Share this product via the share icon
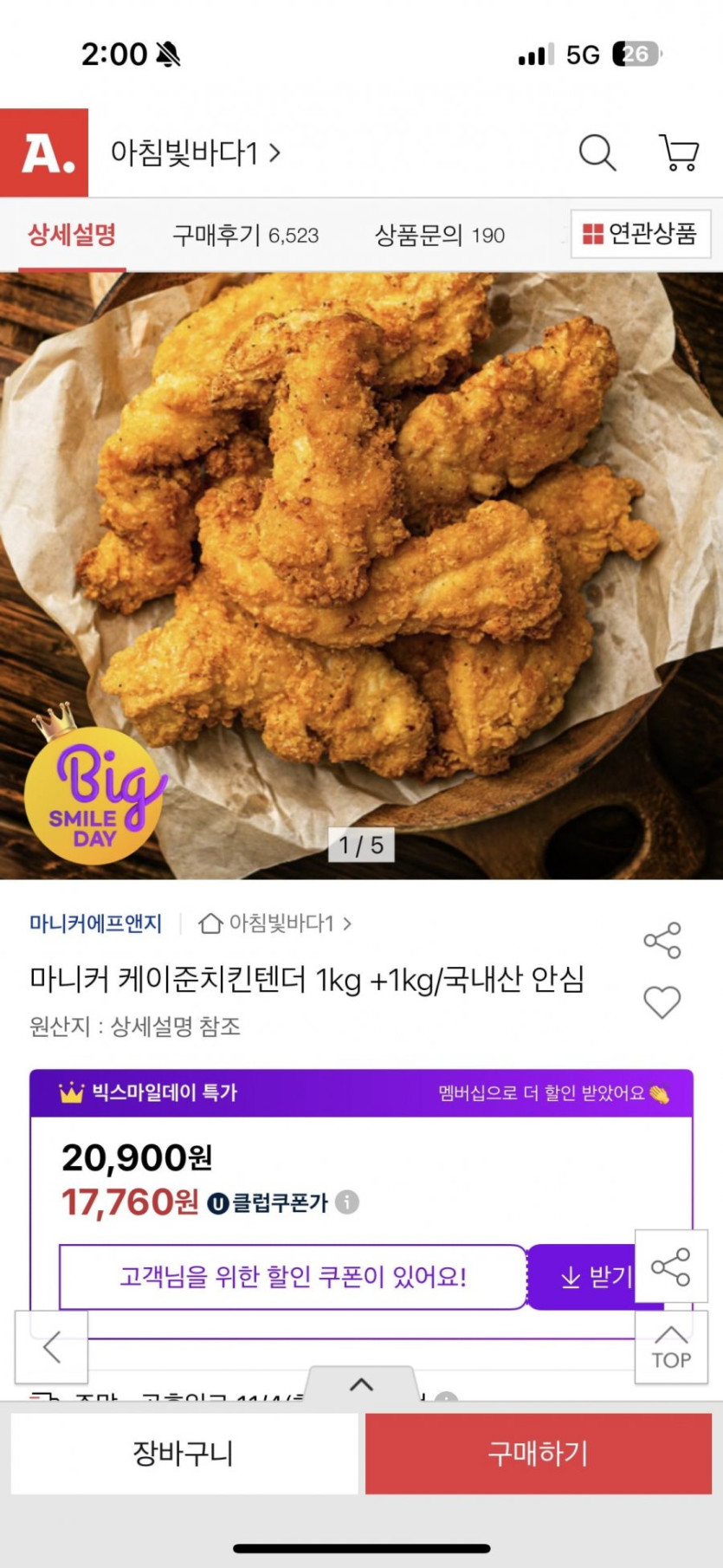 point(663,940)
